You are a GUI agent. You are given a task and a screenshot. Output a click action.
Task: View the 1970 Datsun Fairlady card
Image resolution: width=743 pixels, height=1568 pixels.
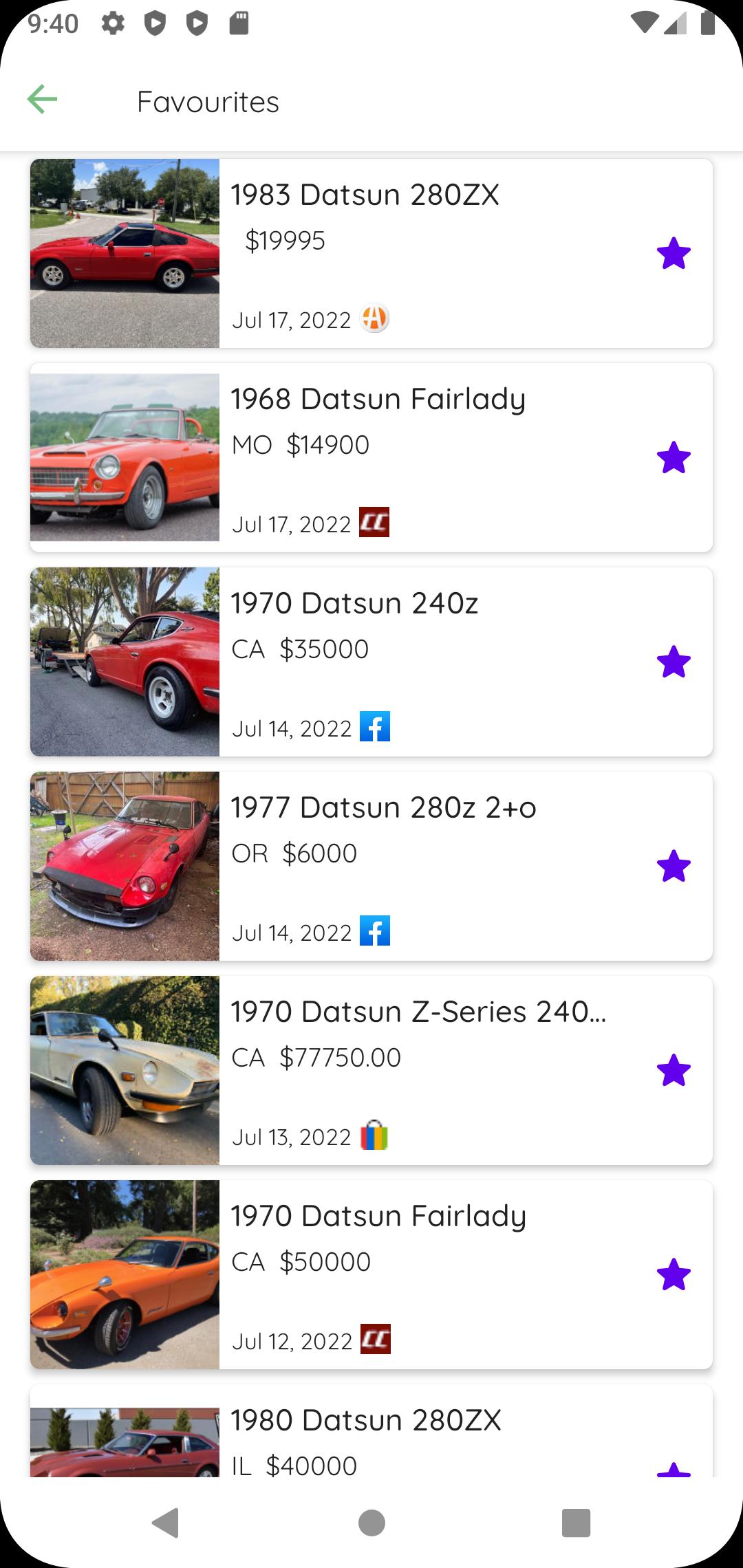(371, 1274)
